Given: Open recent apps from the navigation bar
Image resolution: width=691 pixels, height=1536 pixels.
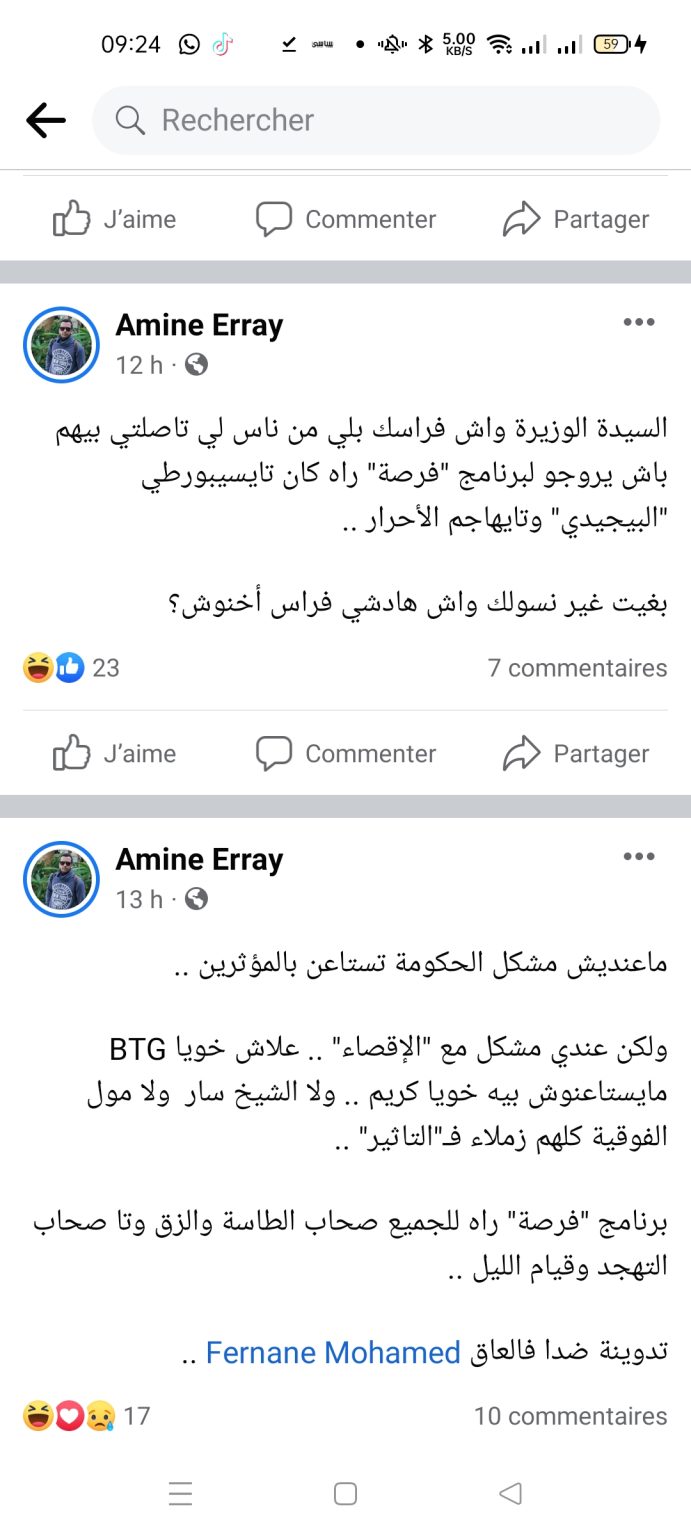Looking at the screenshot, I should (x=181, y=1494).
